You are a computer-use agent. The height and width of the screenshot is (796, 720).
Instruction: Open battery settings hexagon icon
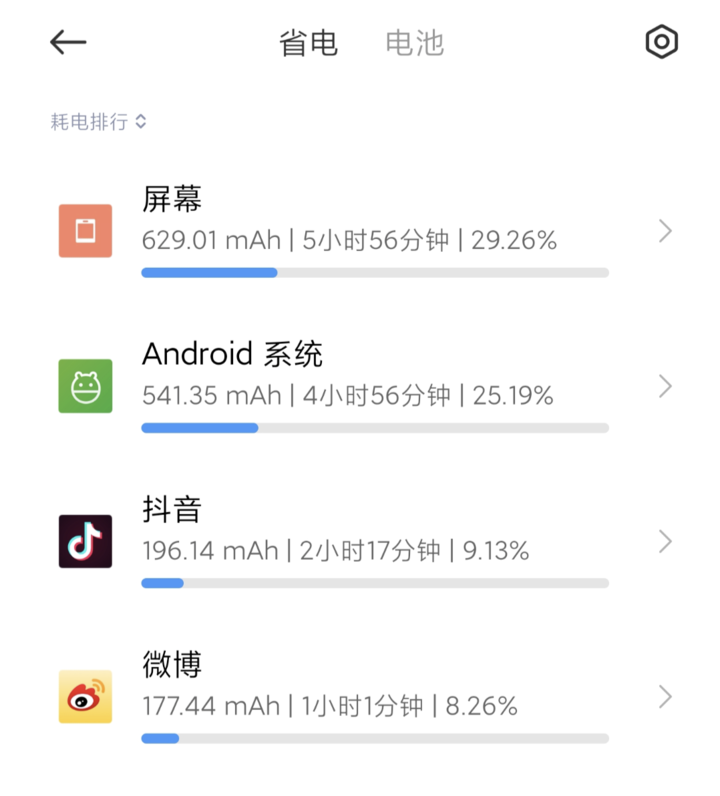pyautogui.click(x=661, y=42)
